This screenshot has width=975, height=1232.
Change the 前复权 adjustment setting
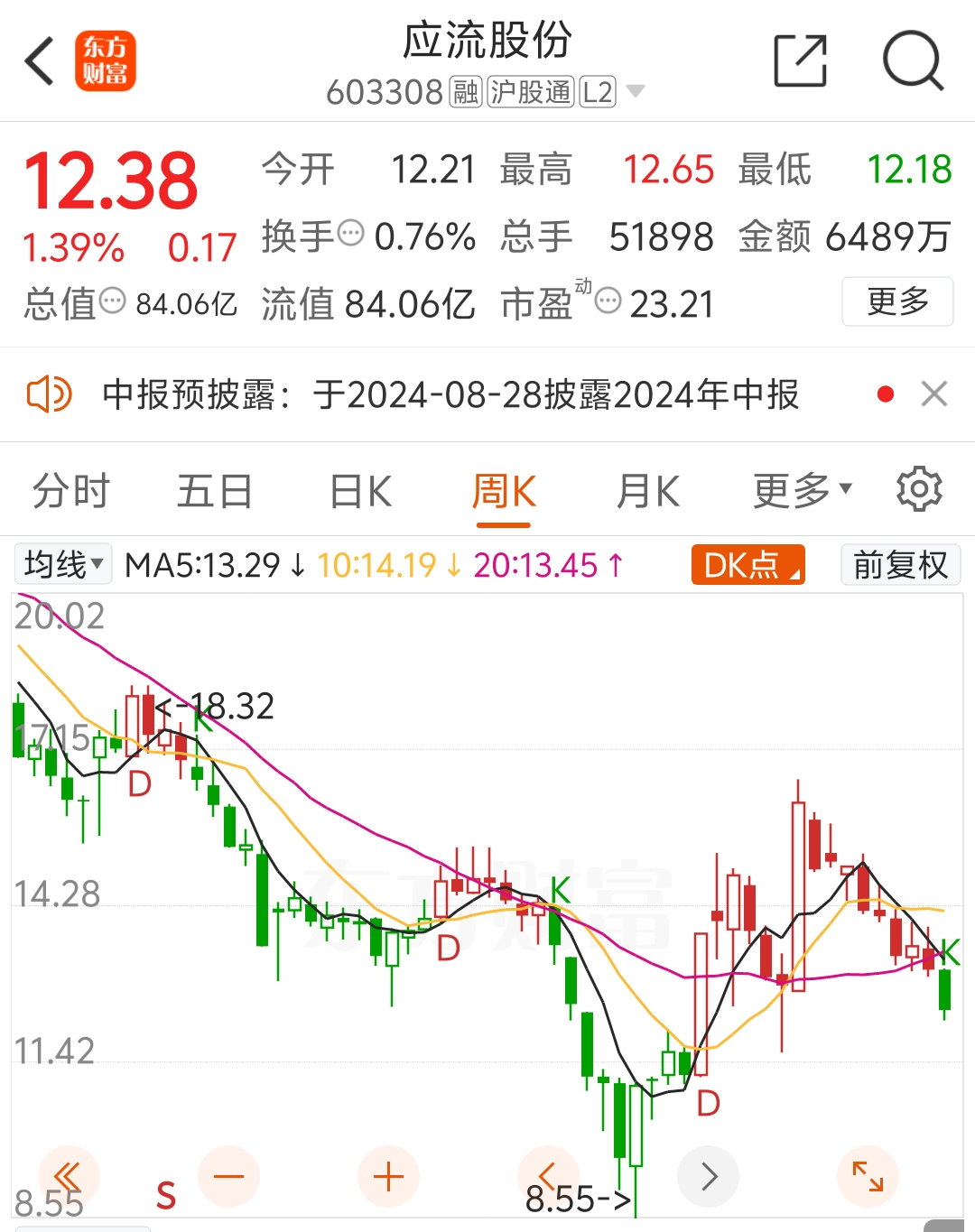pyautogui.click(x=900, y=565)
